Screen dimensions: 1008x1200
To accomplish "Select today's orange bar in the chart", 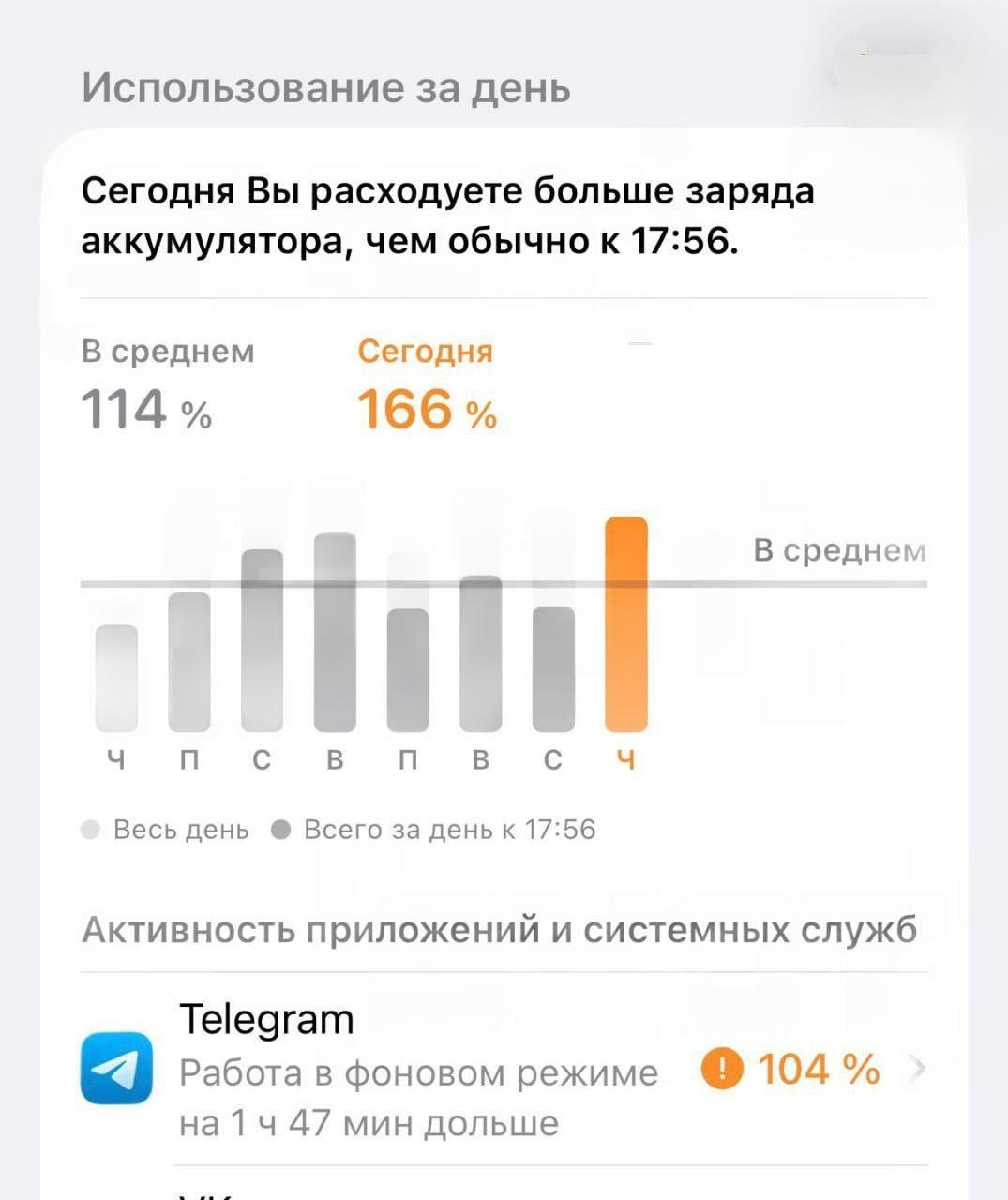I will click(x=626, y=624).
